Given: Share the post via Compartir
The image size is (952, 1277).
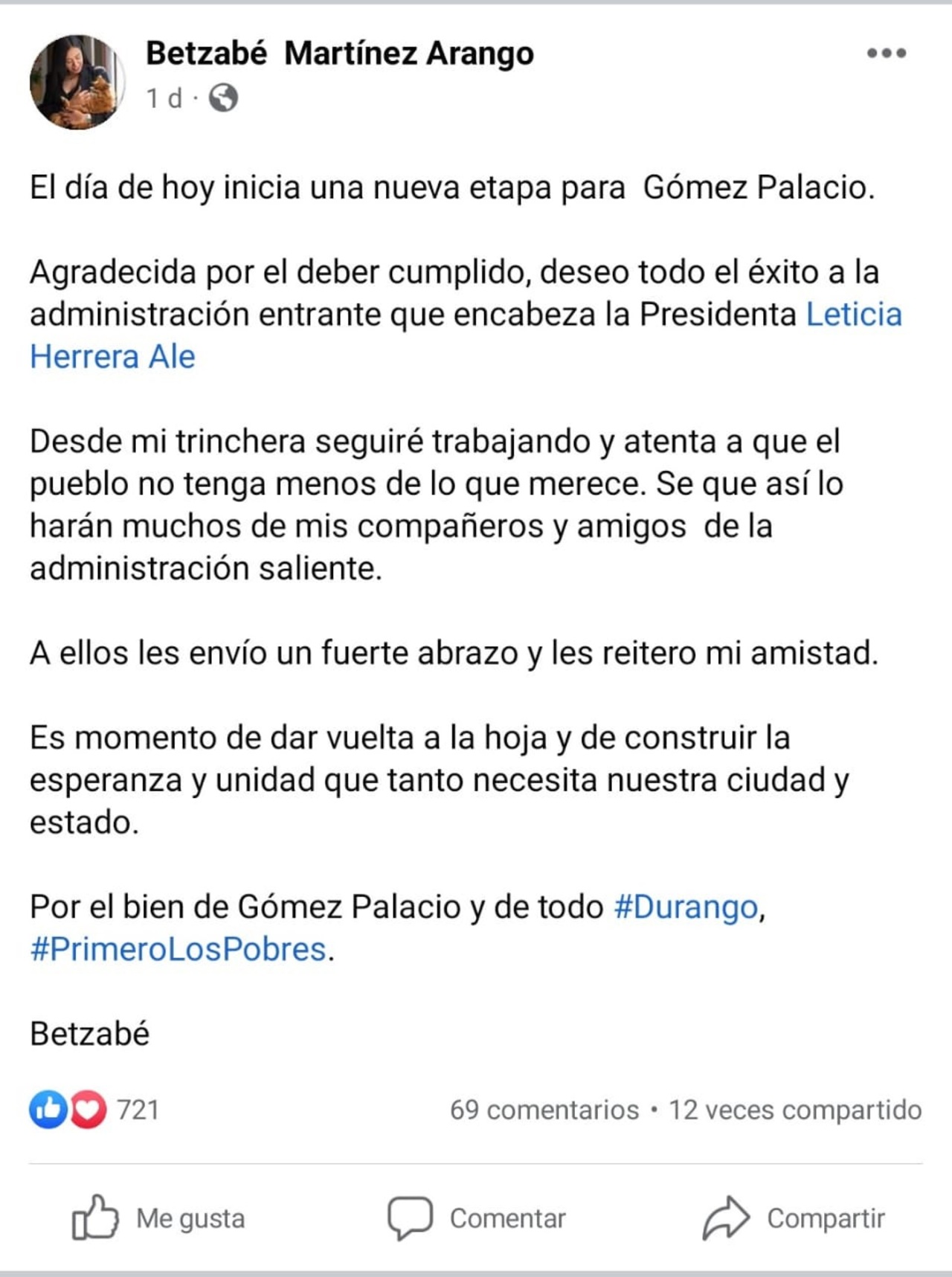Looking at the screenshot, I should coord(794,1218).
